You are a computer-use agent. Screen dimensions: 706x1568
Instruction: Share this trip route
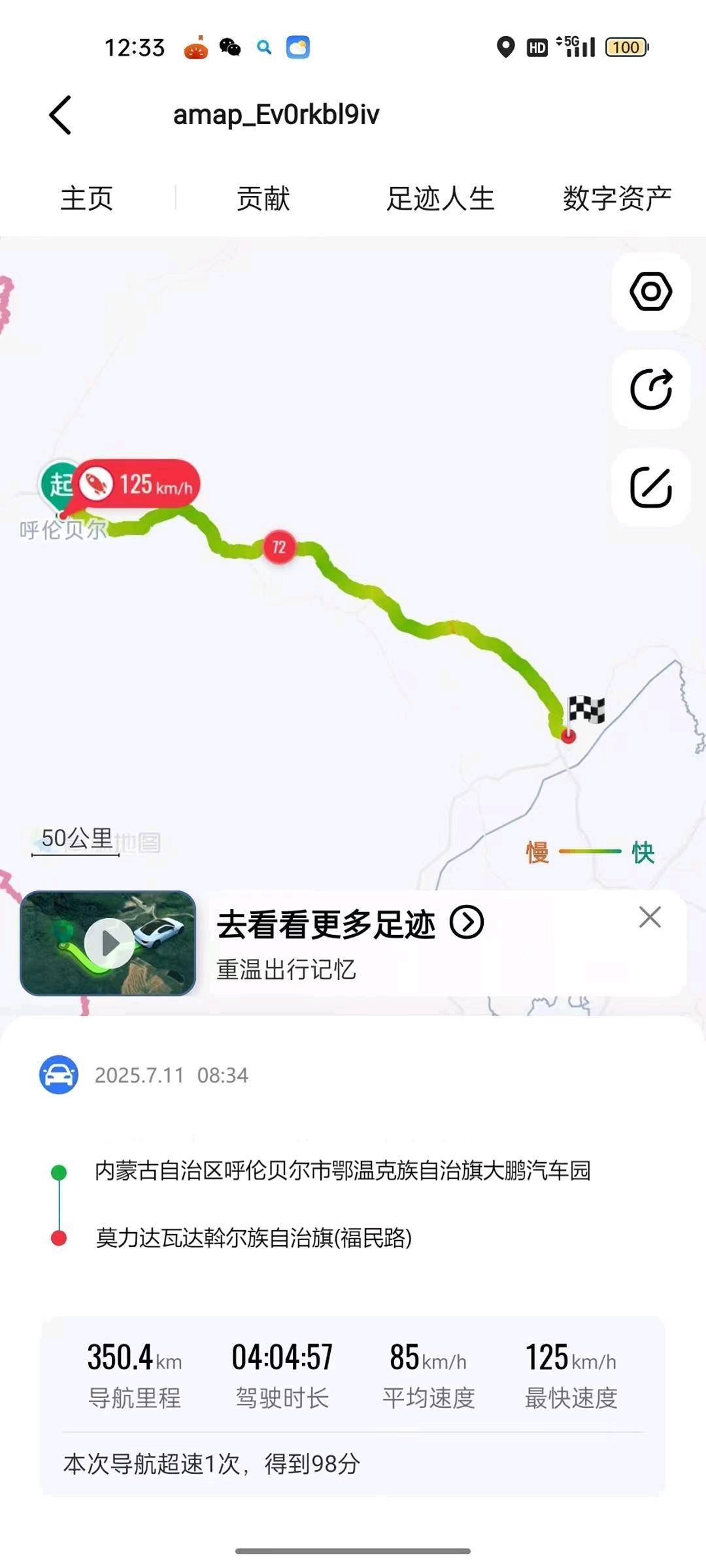pyautogui.click(x=650, y=389)
